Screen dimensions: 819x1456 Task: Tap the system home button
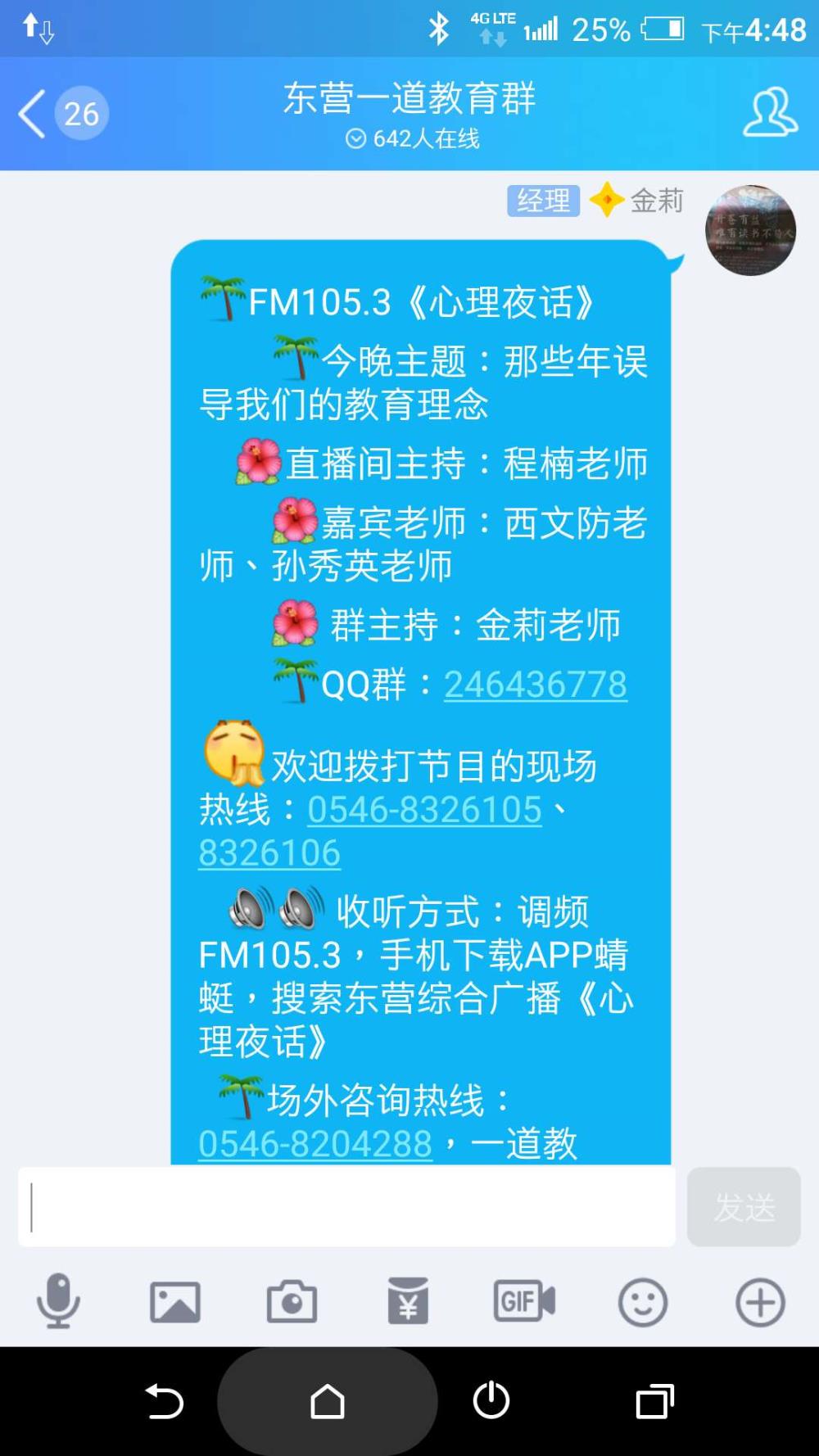pos(328,1401)
